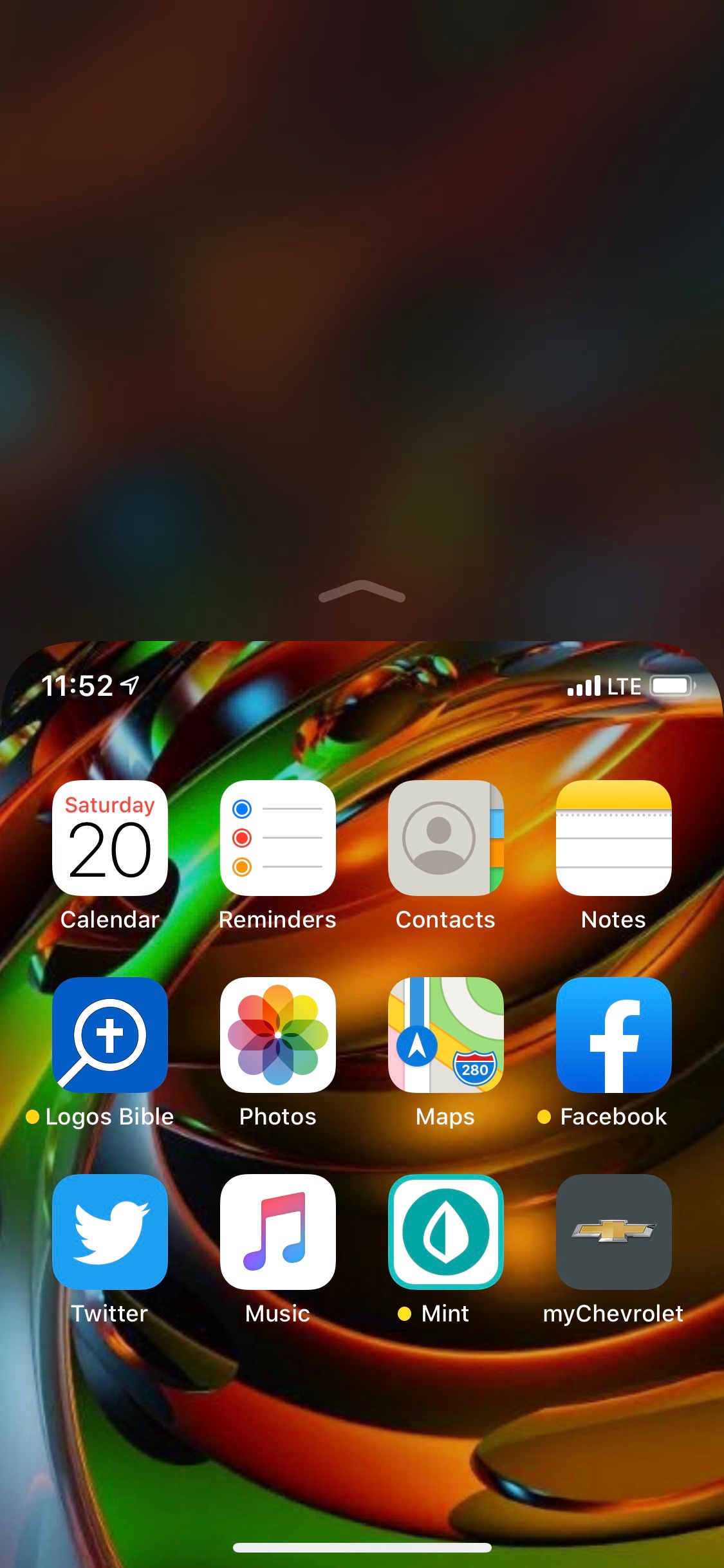Open Facebook
This screenshot has height=1568, width=724.
pos(614,1034)
